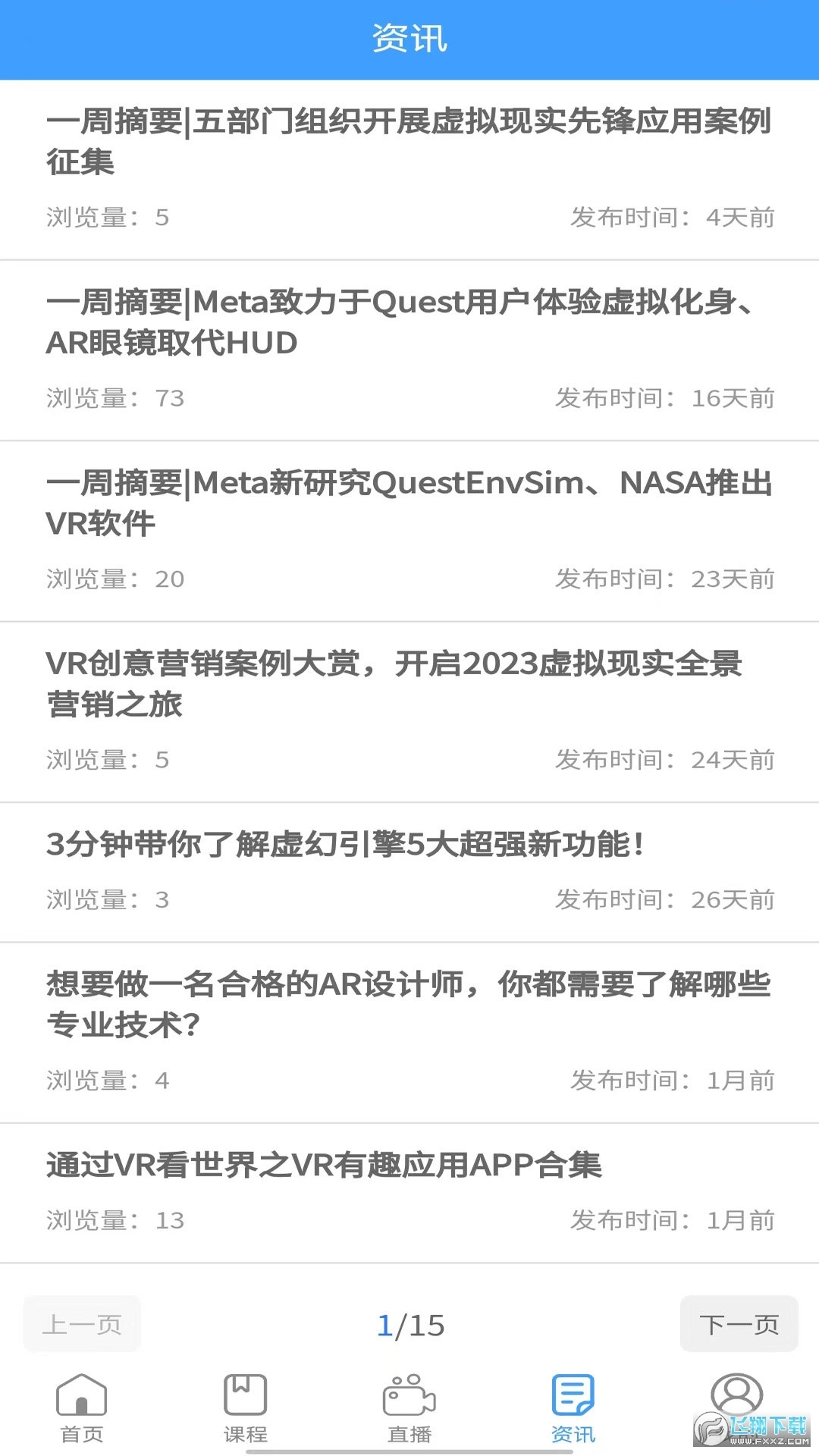Image resolution: width=819 pixels, height=1456 pixels.
Task: Open the 虚幻引擎5大超强新功能 article
Action: point(349,844)
